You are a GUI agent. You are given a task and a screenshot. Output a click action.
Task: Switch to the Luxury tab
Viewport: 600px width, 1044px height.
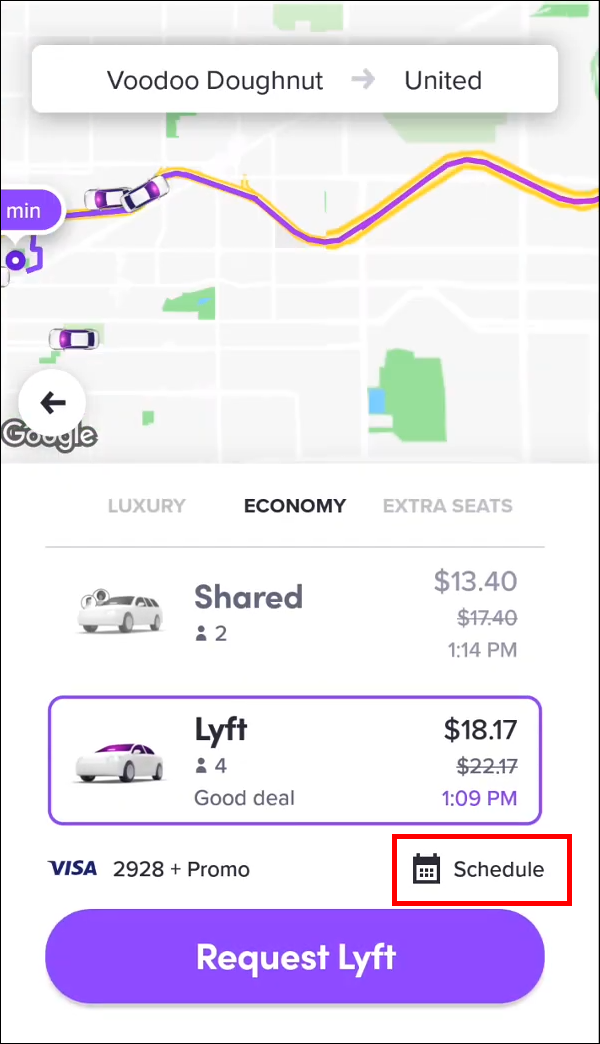tap(146, 506)
